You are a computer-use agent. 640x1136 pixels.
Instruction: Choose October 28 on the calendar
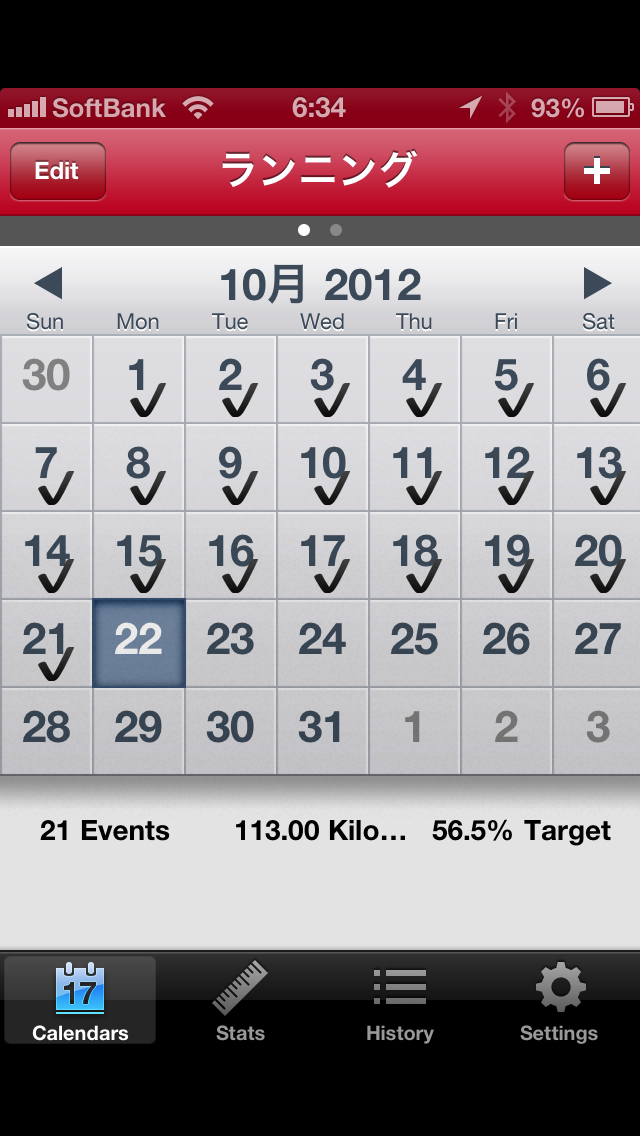[46, 731]
